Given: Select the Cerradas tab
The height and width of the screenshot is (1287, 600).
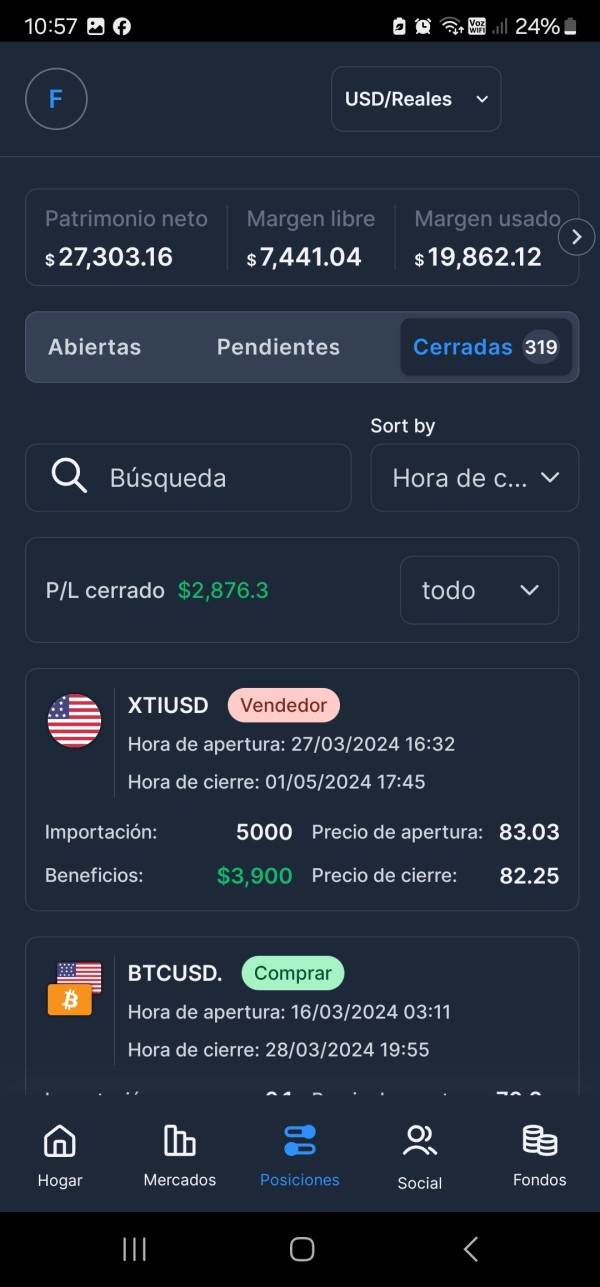Looking at the screenshot, I should pos(485,347).
